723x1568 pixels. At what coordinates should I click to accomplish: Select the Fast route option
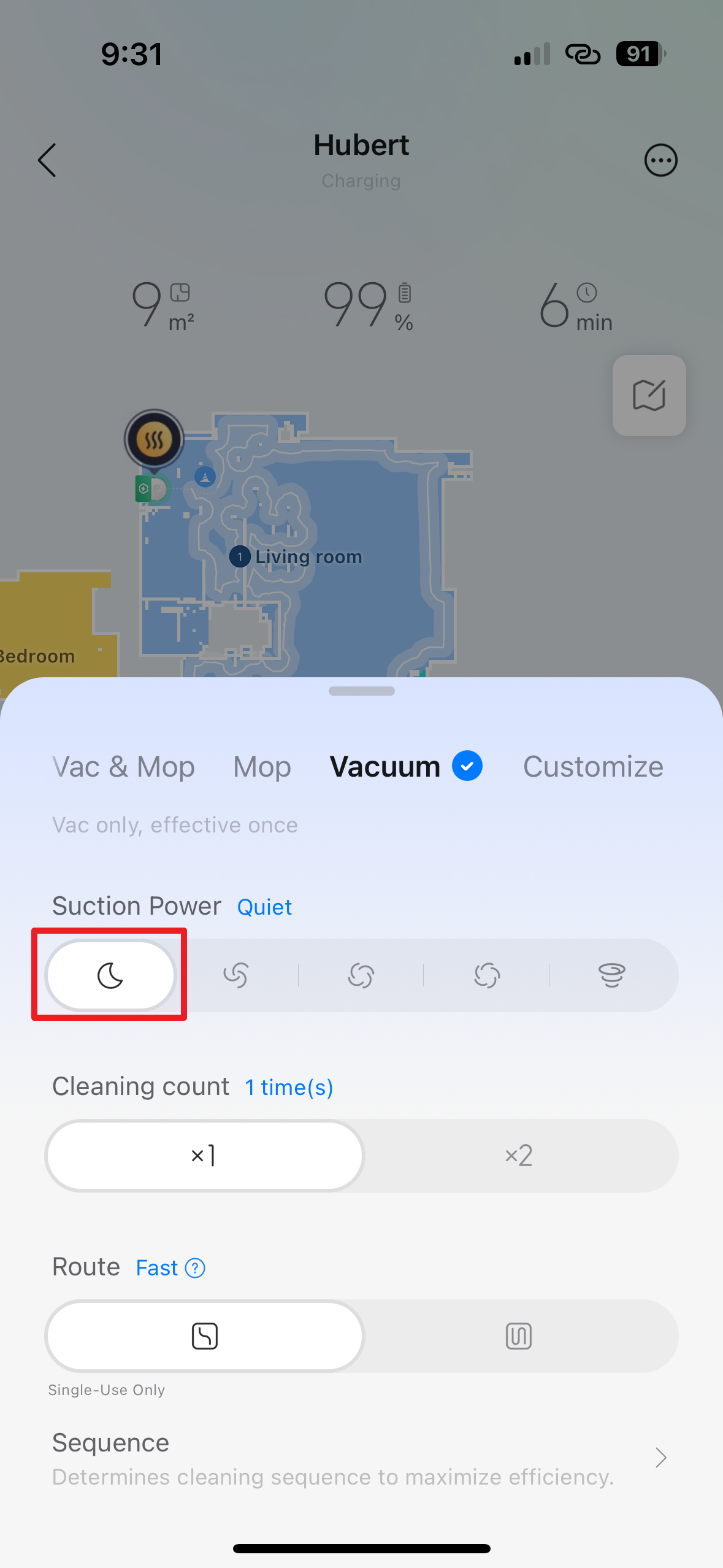coord(204,1336)
